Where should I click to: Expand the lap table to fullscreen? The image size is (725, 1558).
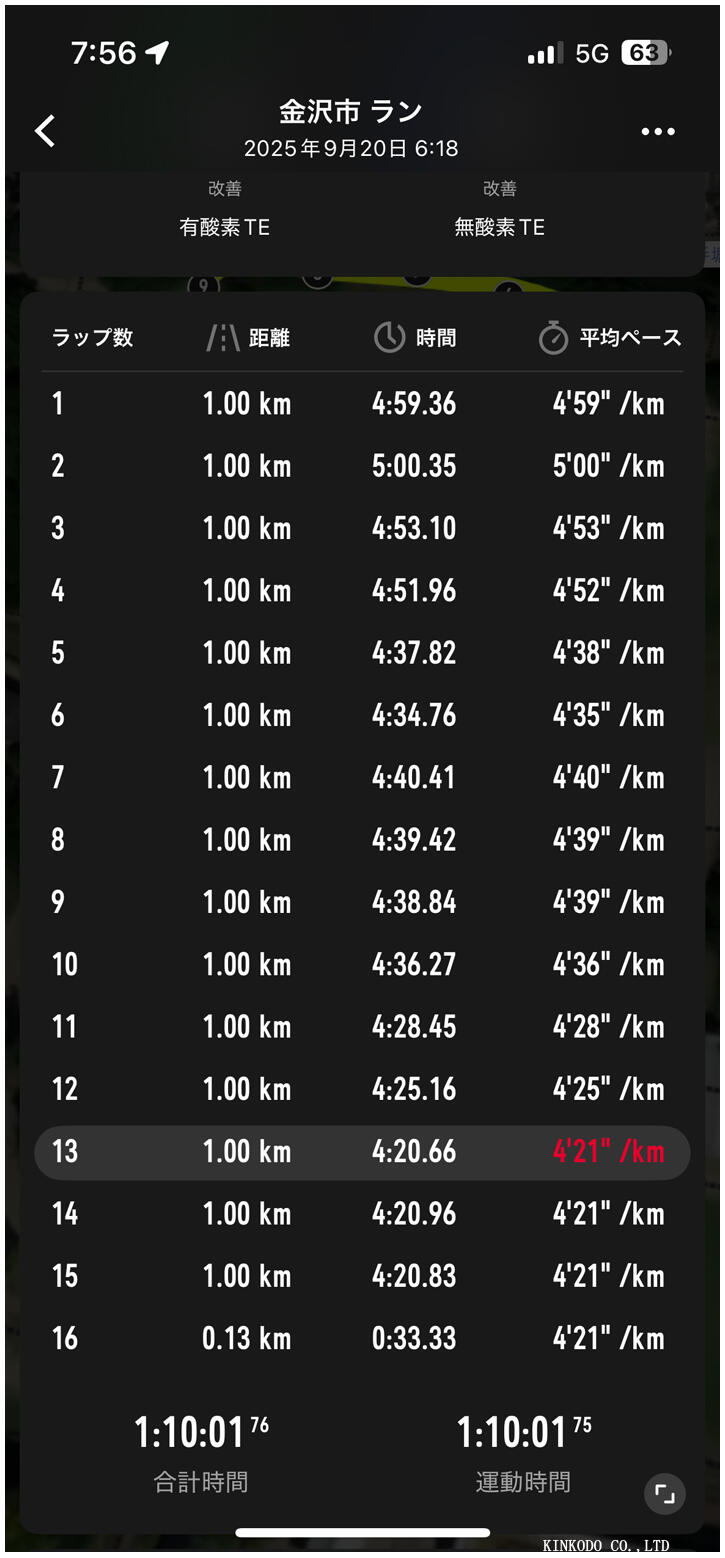665,1495
